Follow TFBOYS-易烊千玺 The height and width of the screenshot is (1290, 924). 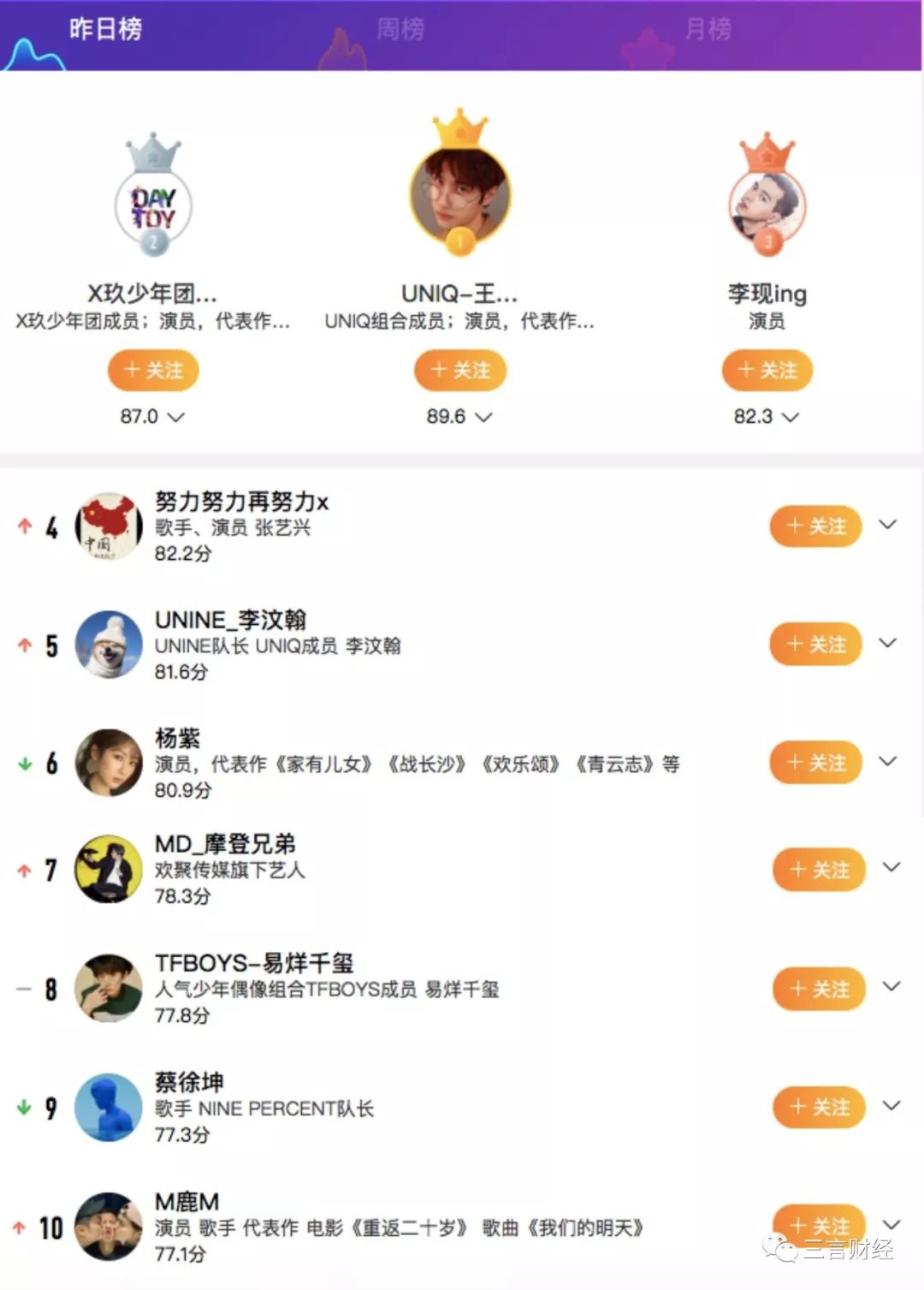pyautogui.click(x=818, y=989)
